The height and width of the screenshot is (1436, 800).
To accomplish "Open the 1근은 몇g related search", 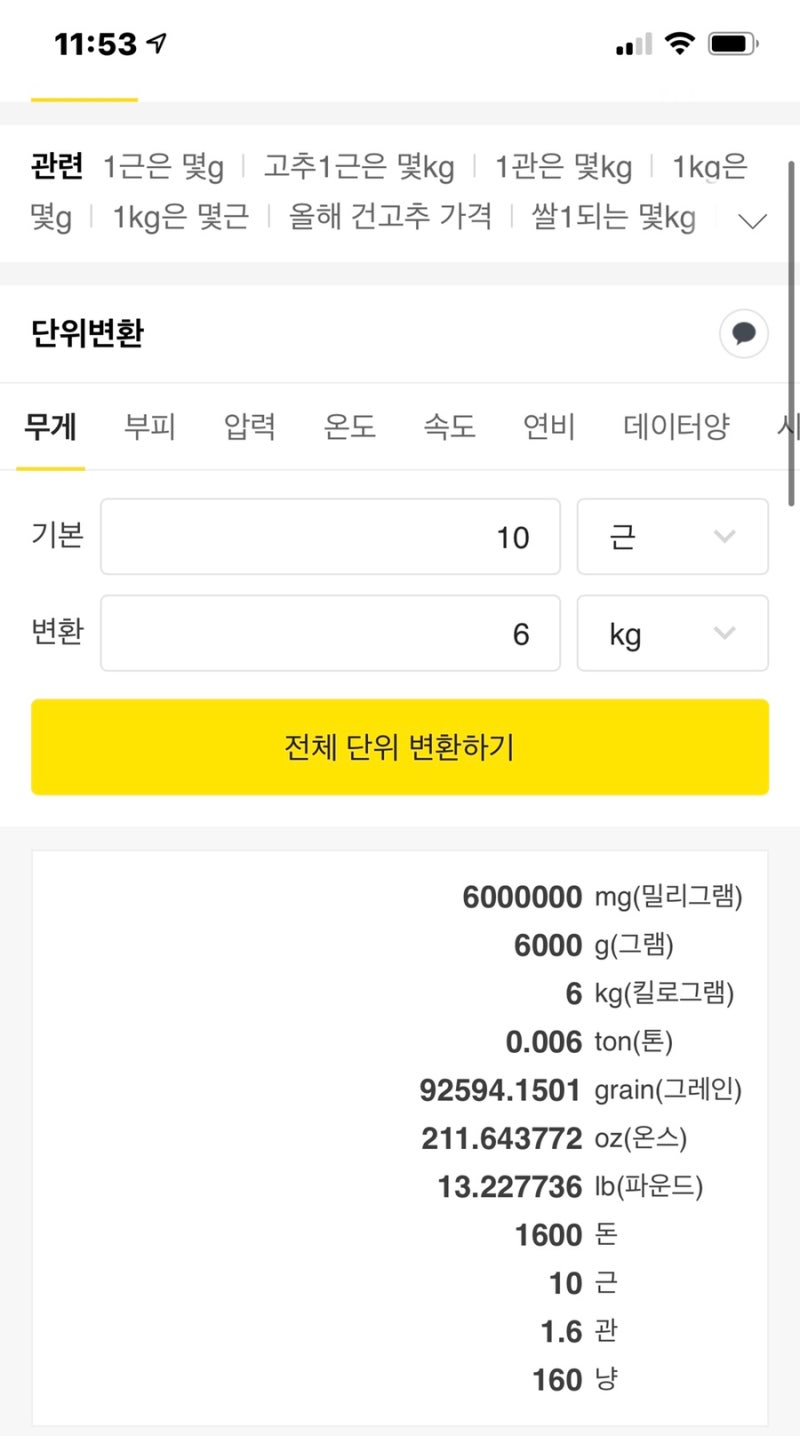I will point(164,167).
